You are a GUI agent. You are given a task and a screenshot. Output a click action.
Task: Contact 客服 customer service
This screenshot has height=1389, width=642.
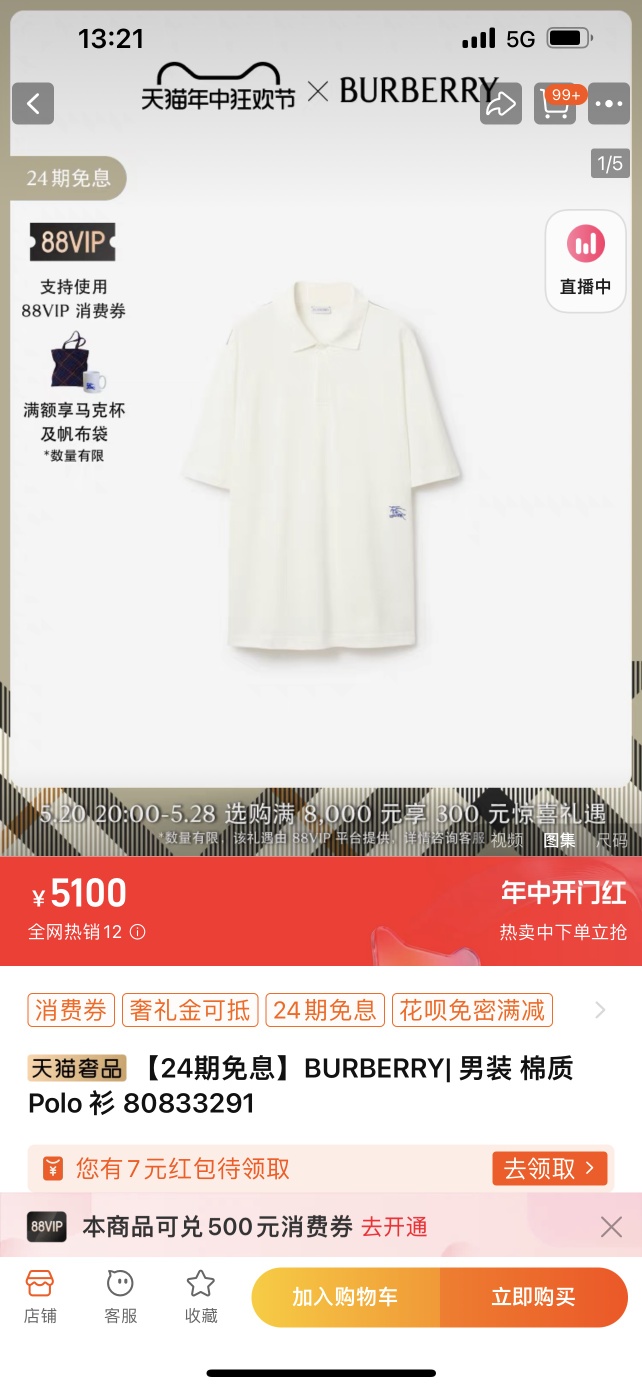click(120, 1297)
